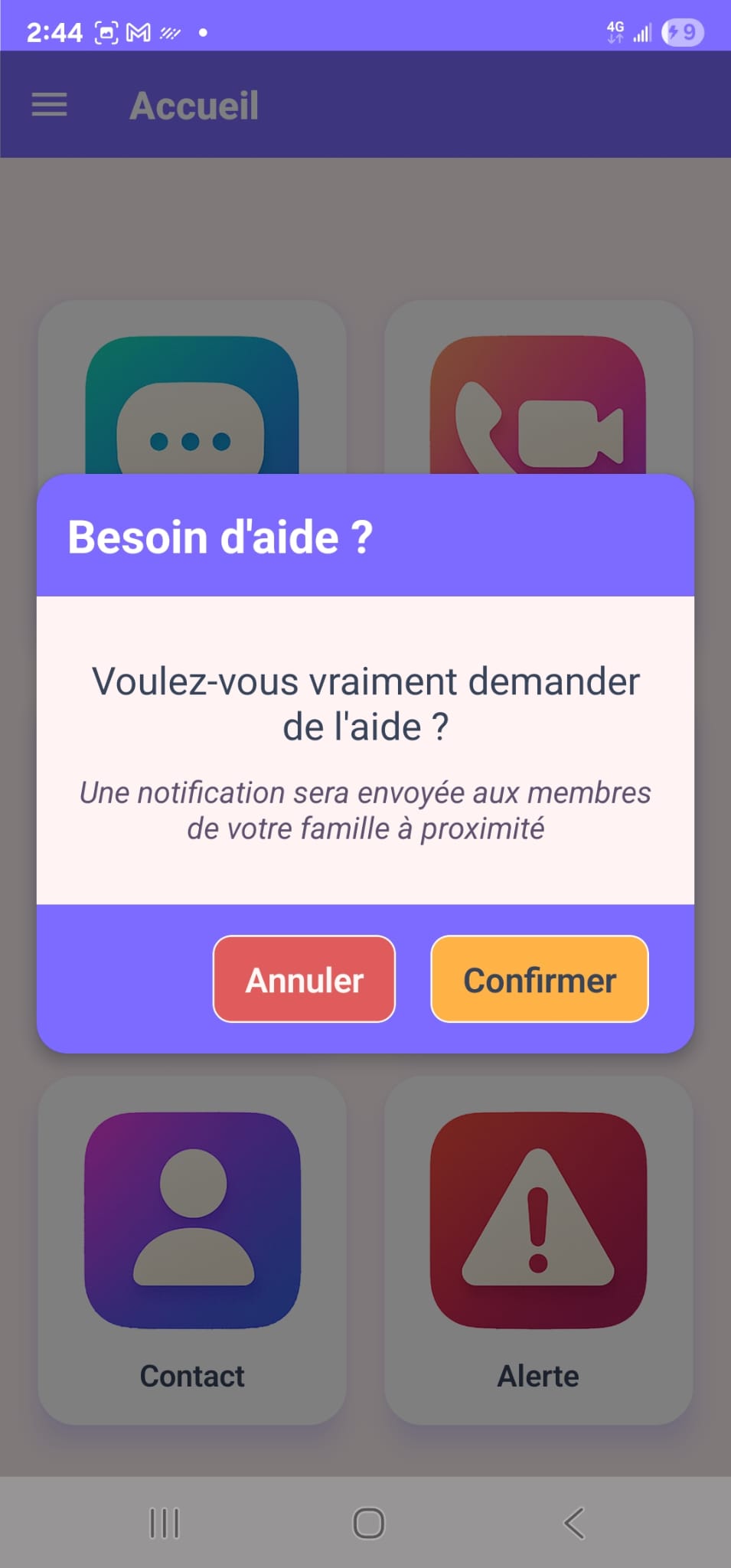The height and width of the screenshot is (1568, 731).
Task: Open the navigation drawer menu
Action: (x=49, y=105)
